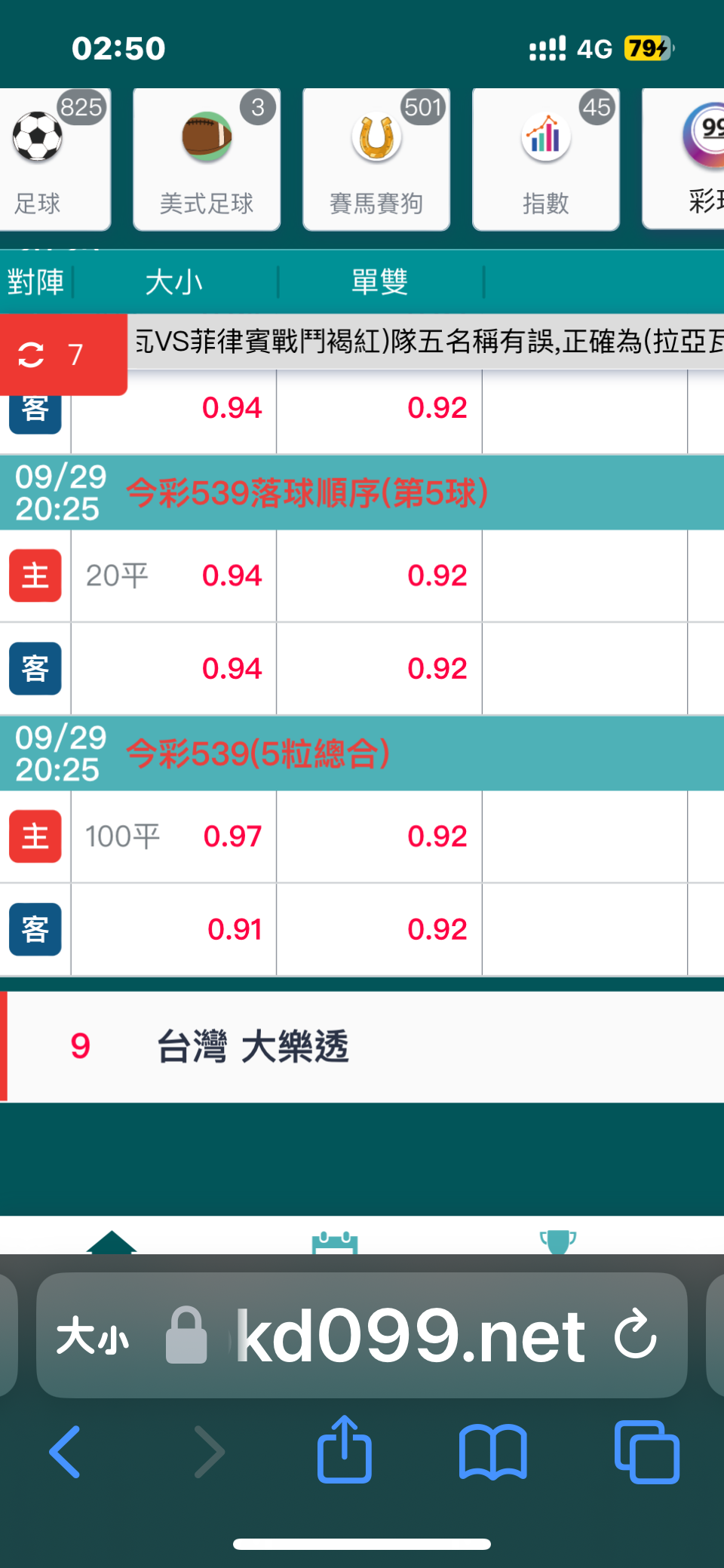The image size is (724, 1568).
Task: Open the trophy tab in bottom bar
Action: click(x=558, y=1241)
